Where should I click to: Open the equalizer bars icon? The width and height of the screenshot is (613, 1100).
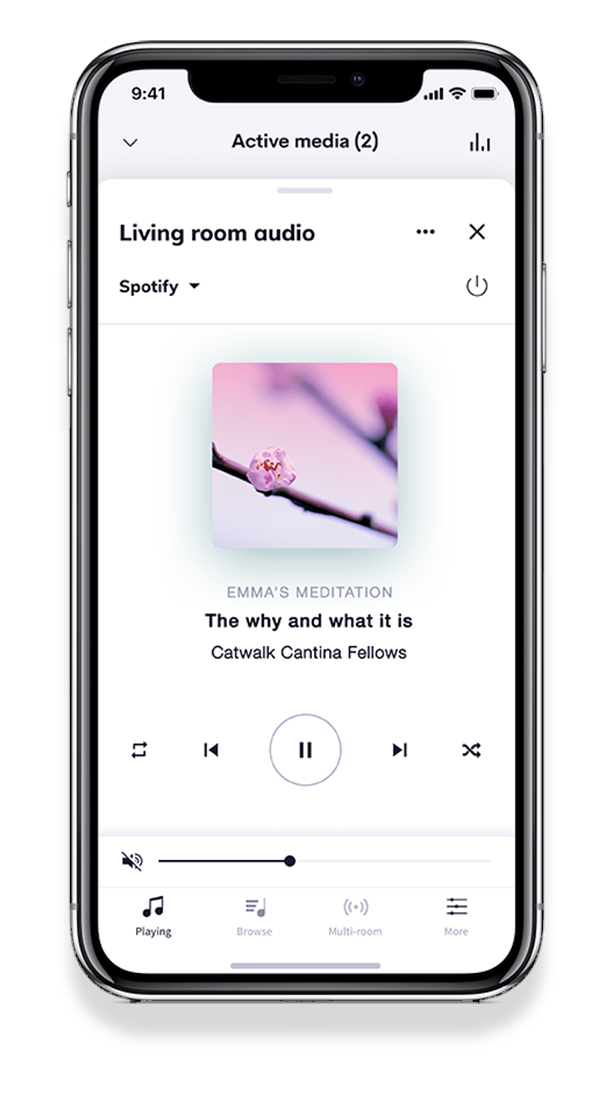point(480,142)
